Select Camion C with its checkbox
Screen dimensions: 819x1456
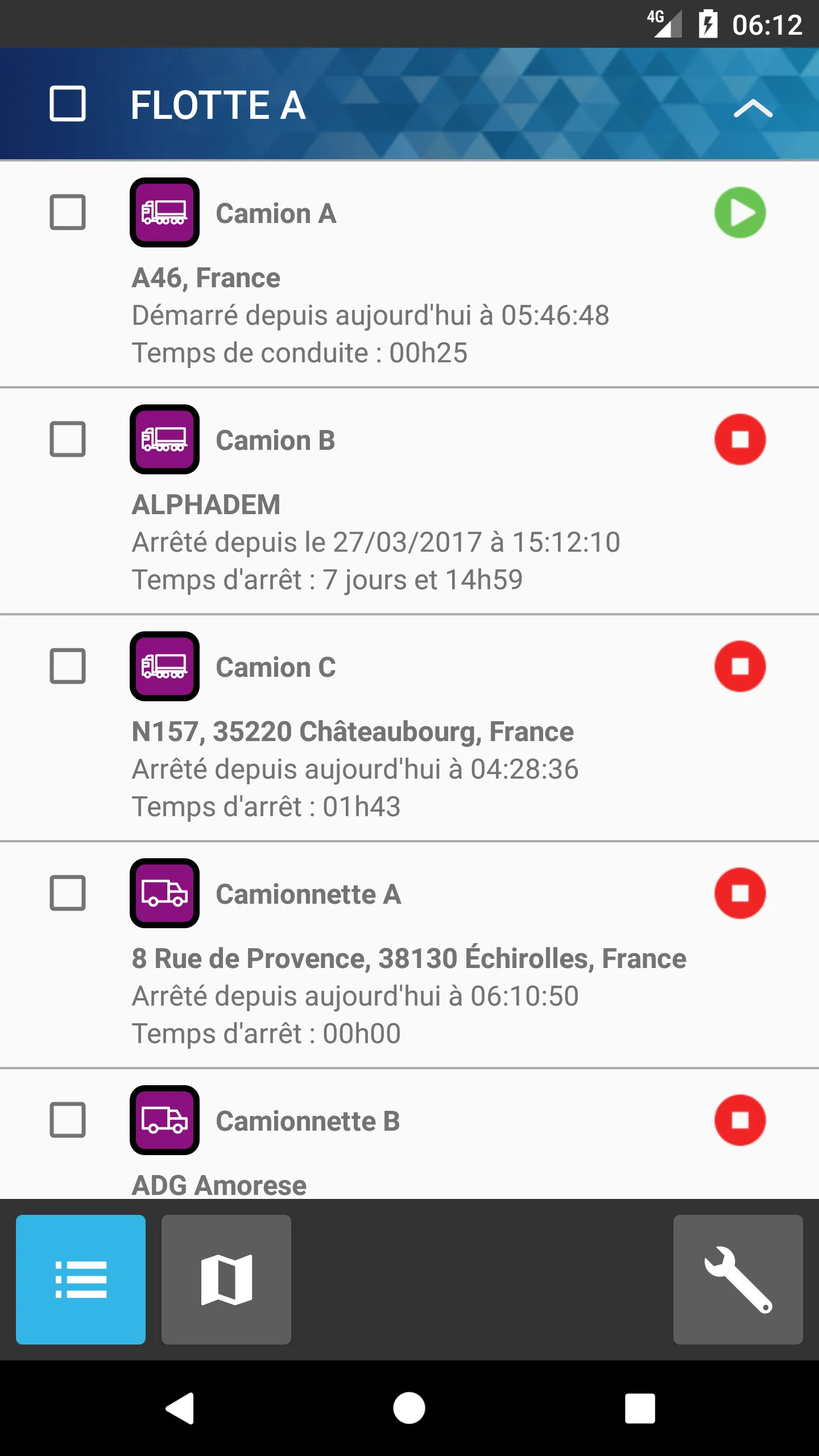coord(68,666)
